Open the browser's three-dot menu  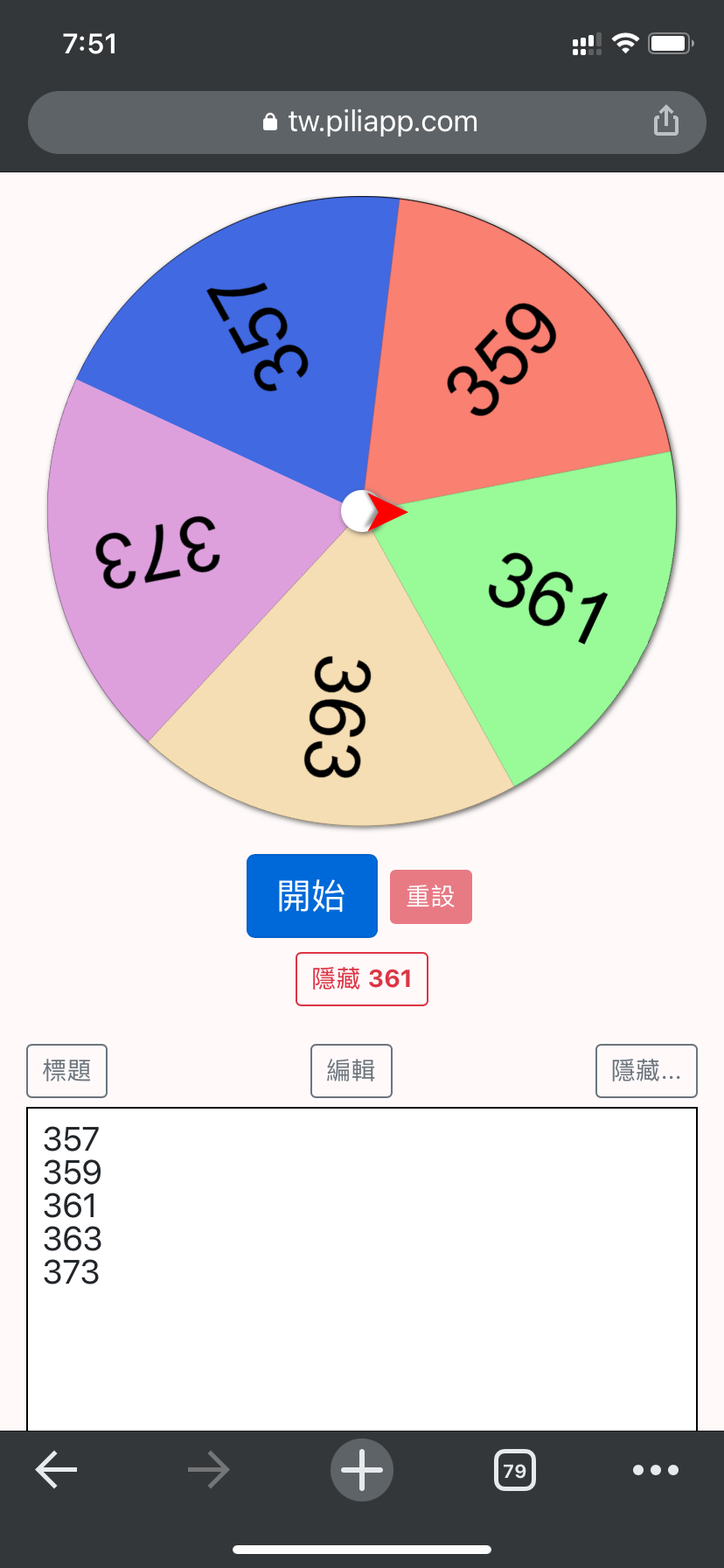[656, 1470]
